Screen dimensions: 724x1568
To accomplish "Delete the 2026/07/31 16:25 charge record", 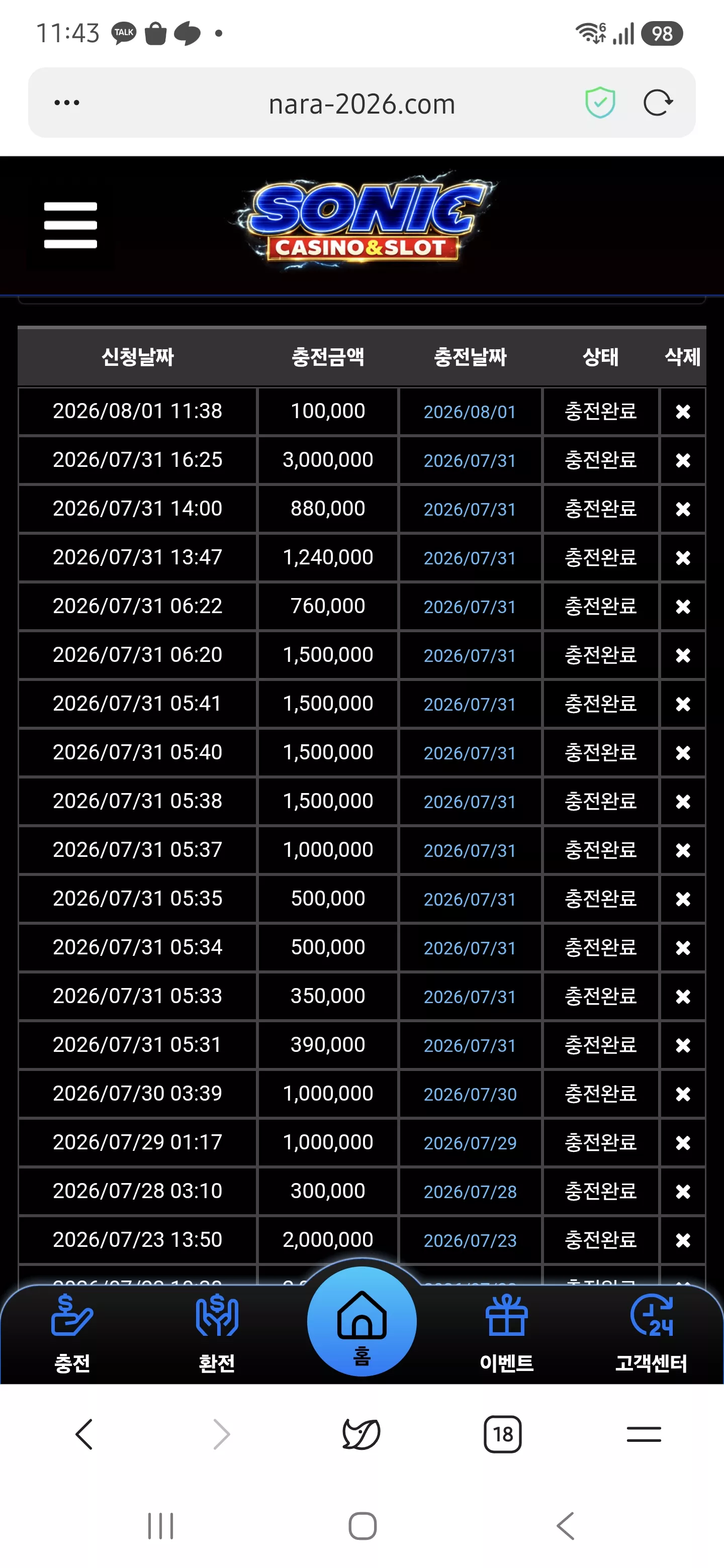I will point(683,461).
